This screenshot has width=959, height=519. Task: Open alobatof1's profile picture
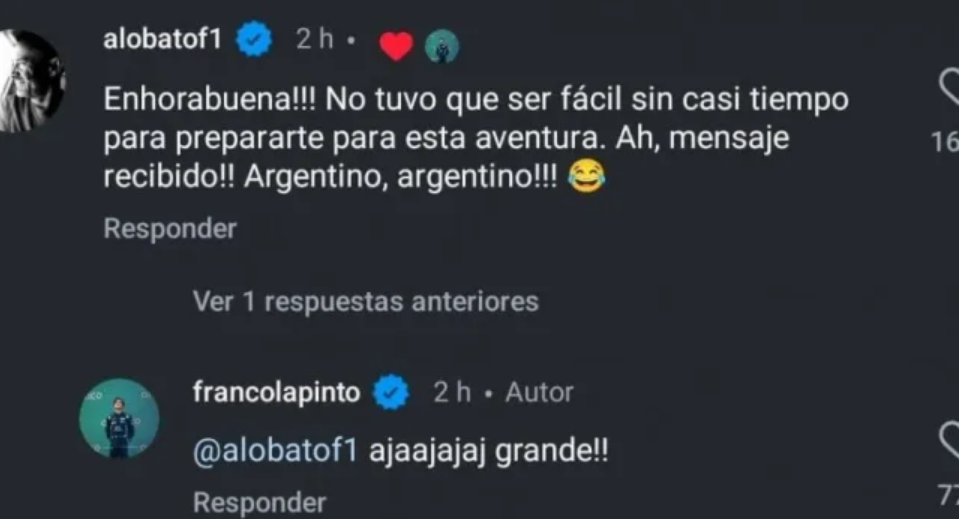[x=30, y=80]
